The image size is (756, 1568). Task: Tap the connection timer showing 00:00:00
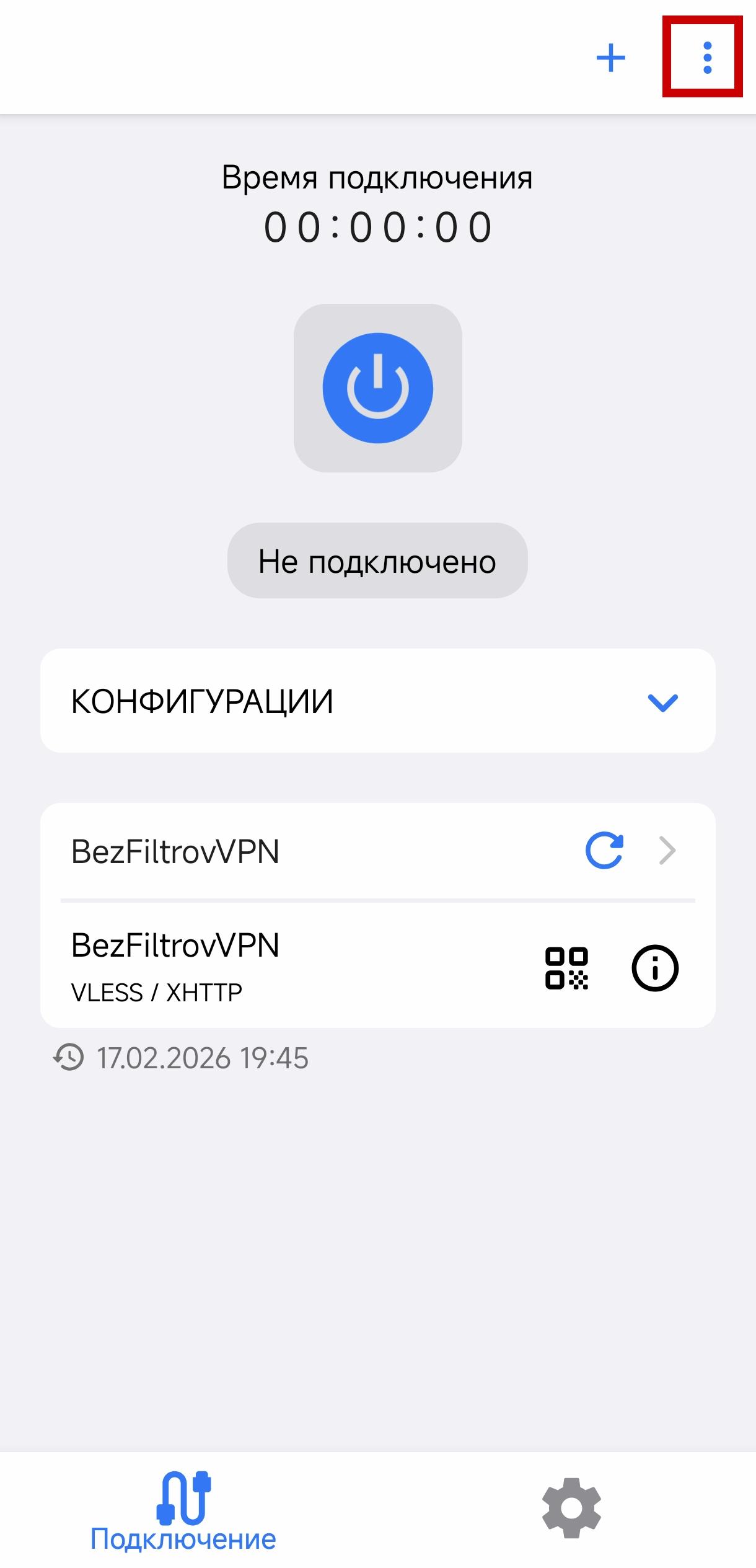click(377, 227)
